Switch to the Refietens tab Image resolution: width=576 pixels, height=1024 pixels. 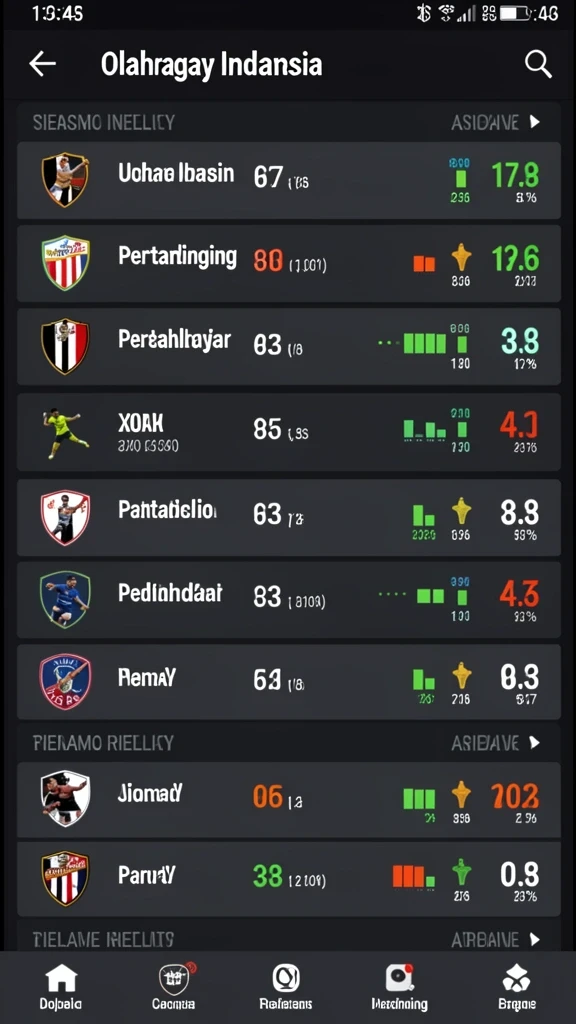coord(285,987)
